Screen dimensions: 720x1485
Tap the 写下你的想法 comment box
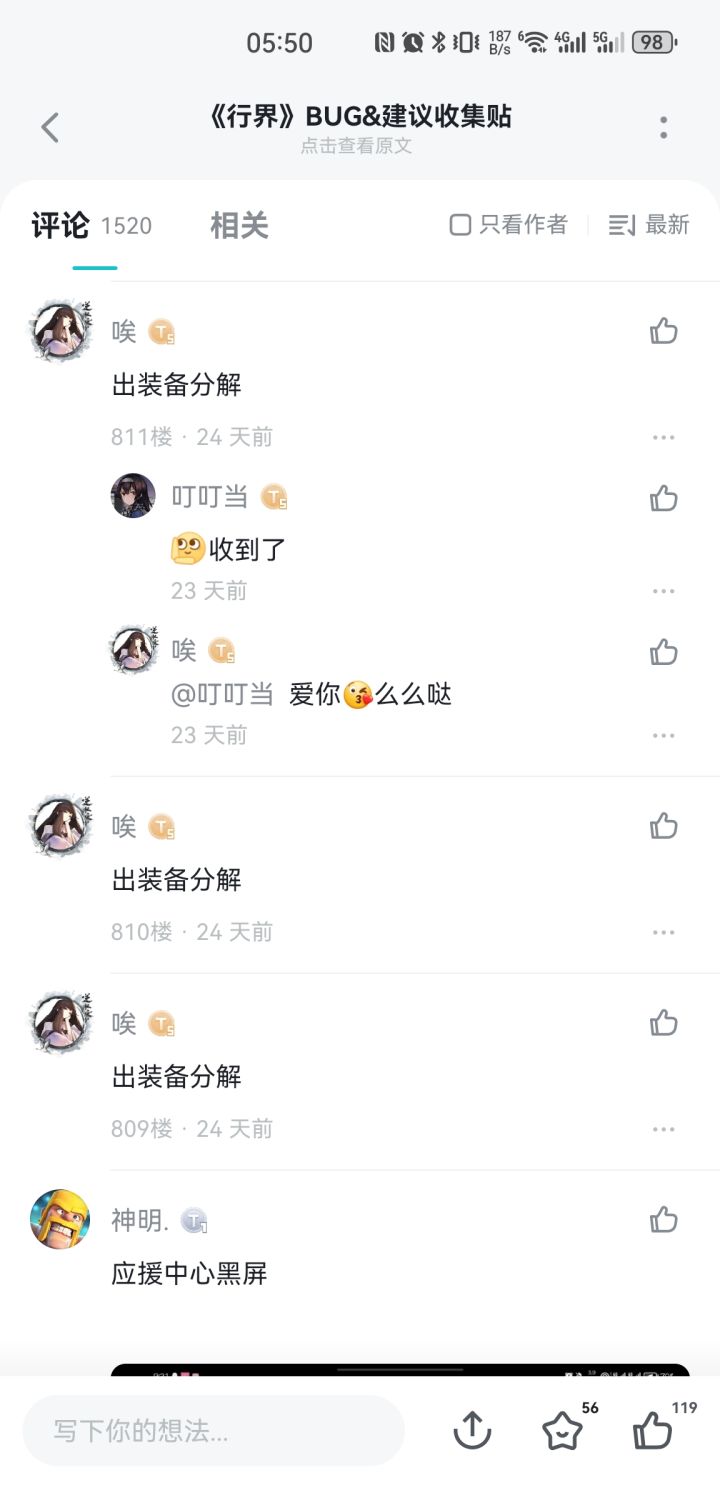[x=214, y=1431]
